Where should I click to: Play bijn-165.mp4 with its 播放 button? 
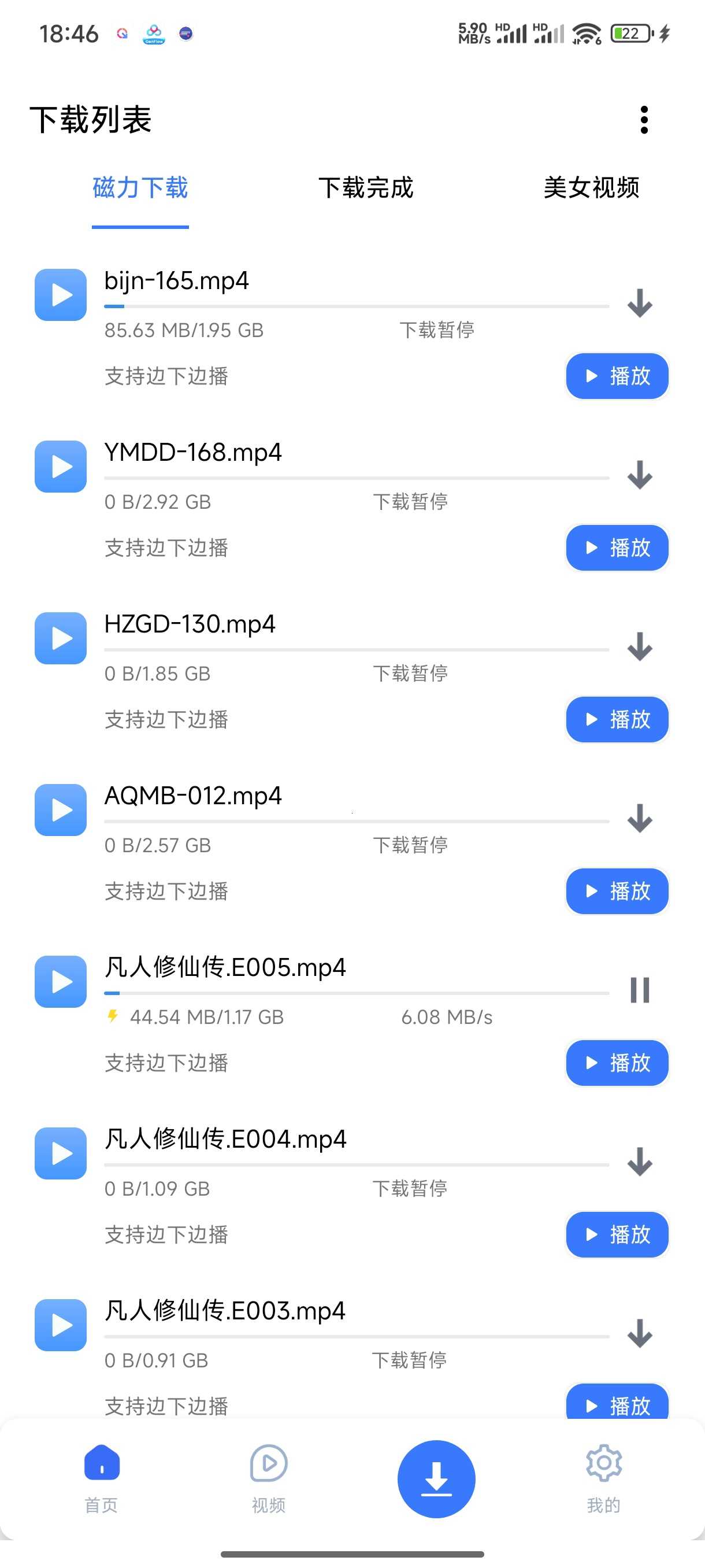616,376
